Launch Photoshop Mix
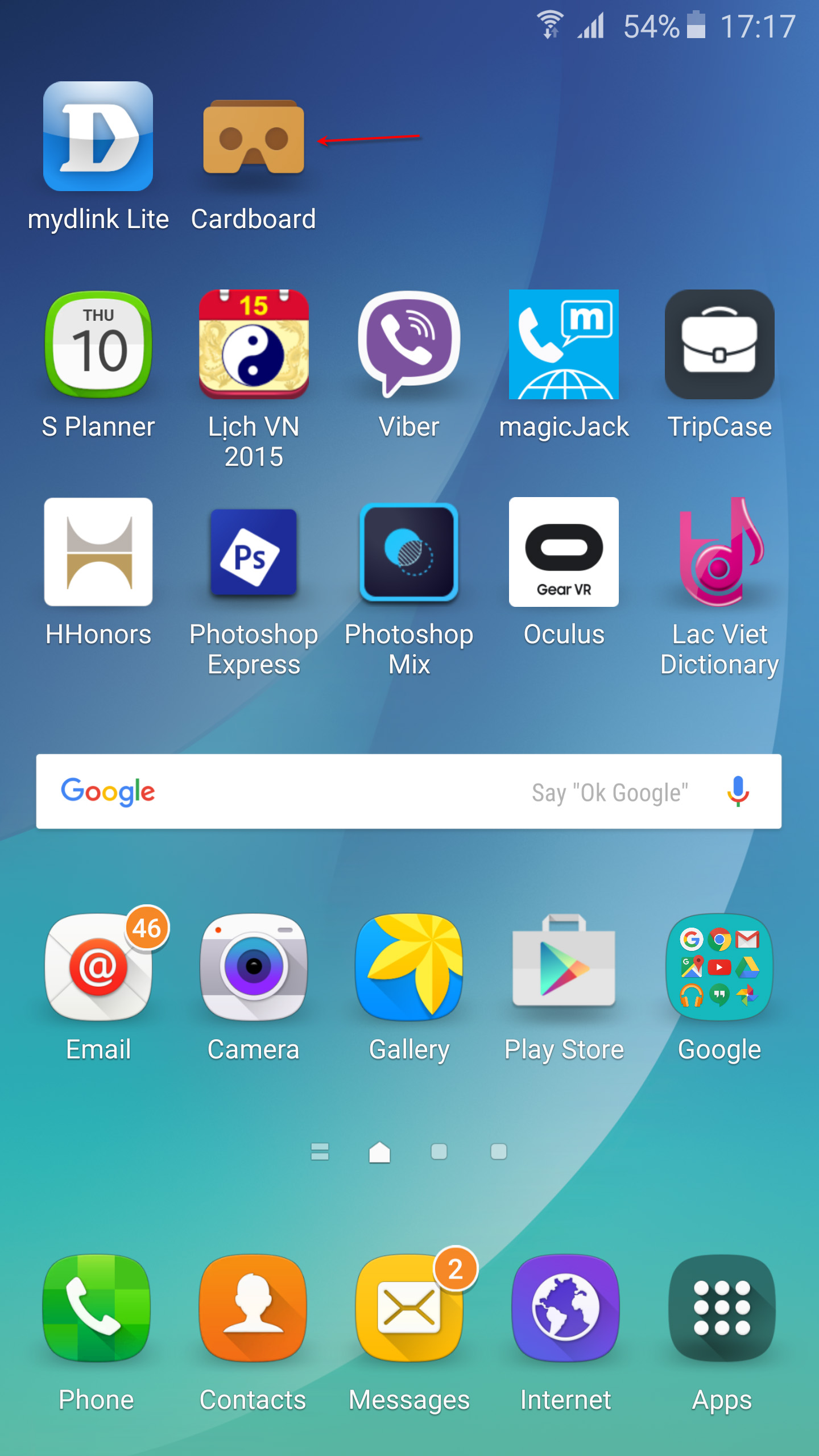819x1456 pixels. 409,552
